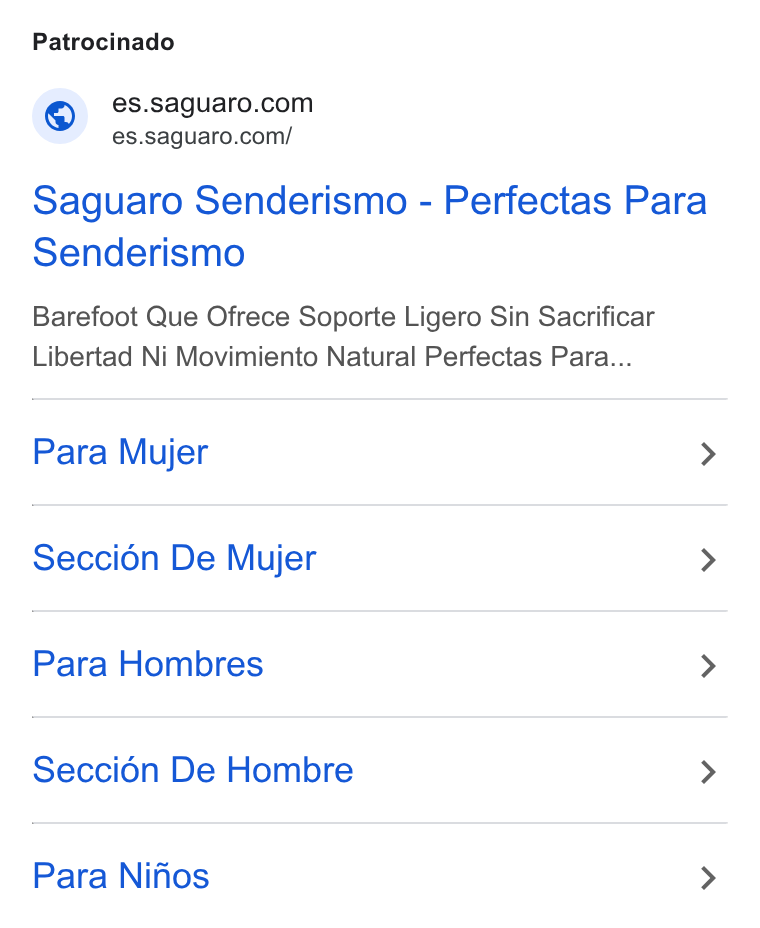This screenshot has width=760, height=928.
Task: Open the Saguaro Senderismo ad headline link
Action: (369, 226)
